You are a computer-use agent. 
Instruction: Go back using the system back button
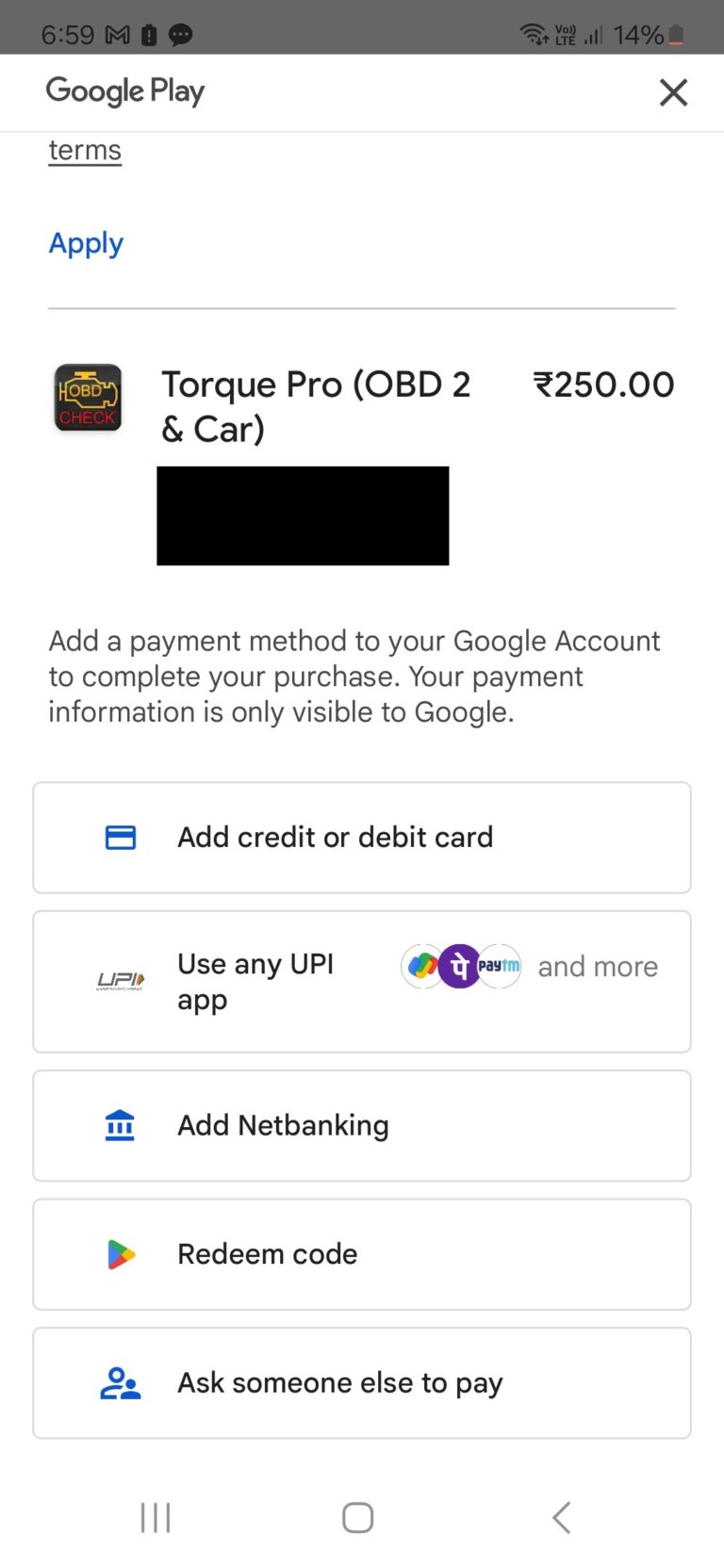561,1517
